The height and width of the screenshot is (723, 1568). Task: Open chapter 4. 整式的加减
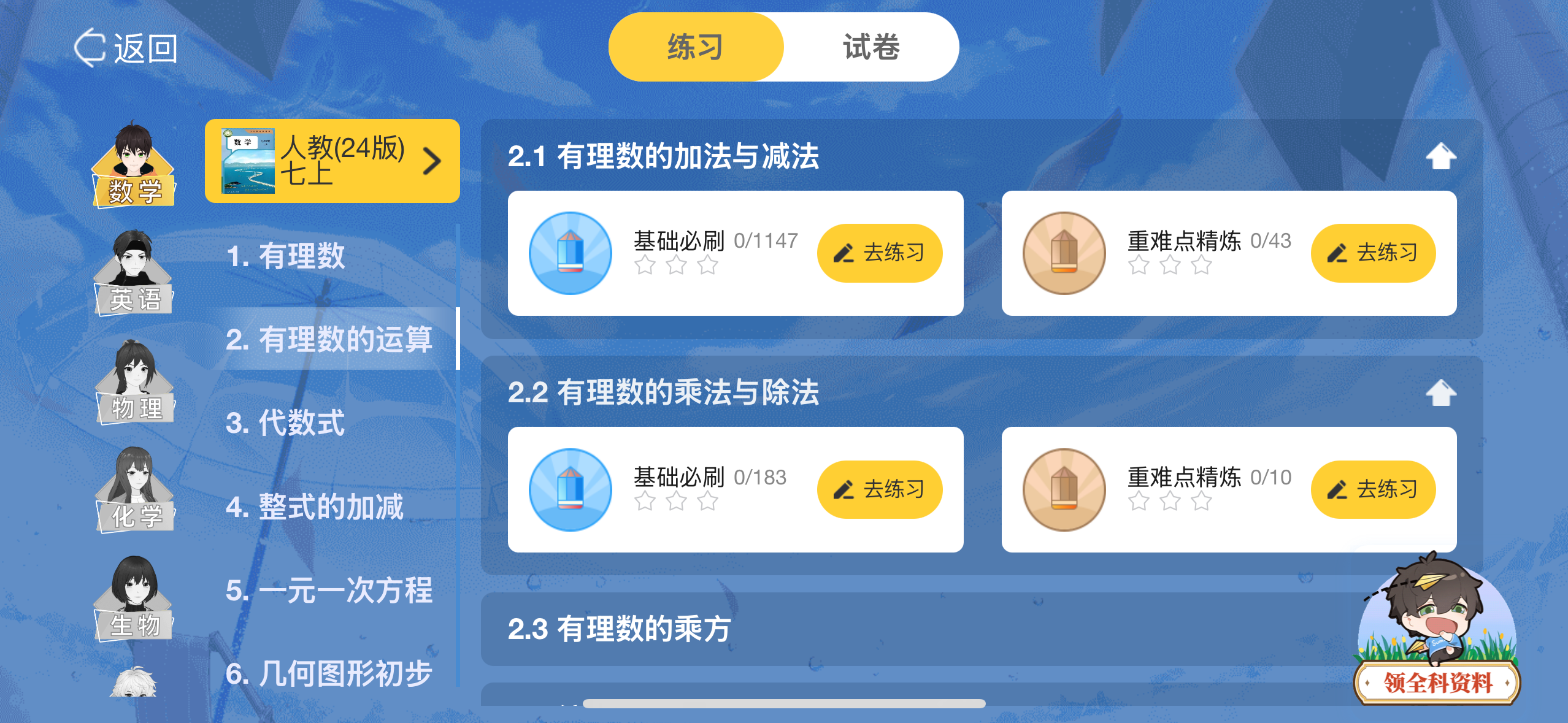(x=315, y=507)
